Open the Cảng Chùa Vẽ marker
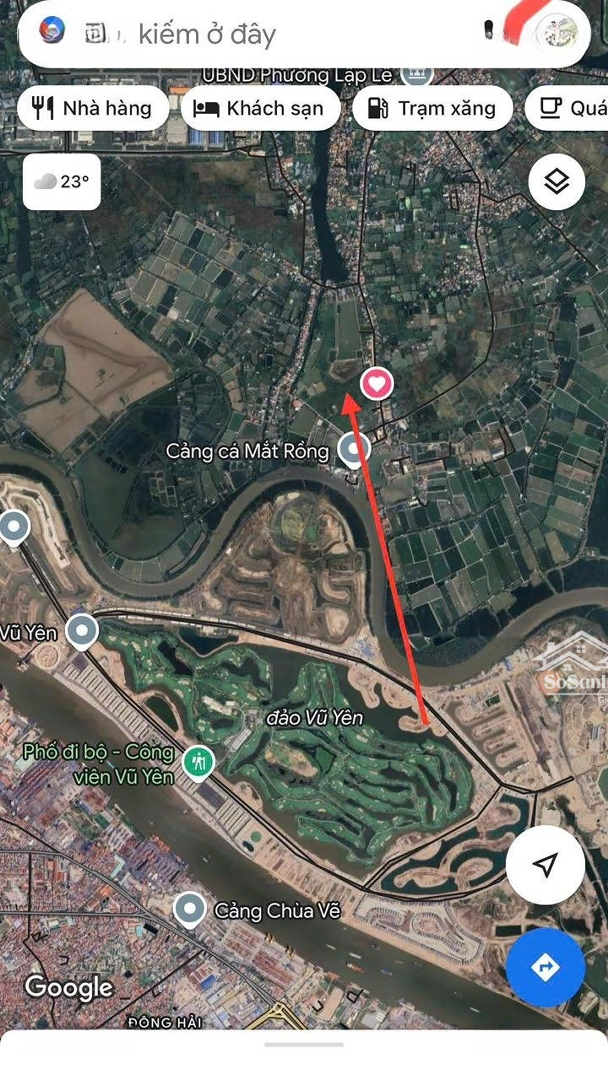This screenshot has width=608, height=1080. (x=190, y=910)
